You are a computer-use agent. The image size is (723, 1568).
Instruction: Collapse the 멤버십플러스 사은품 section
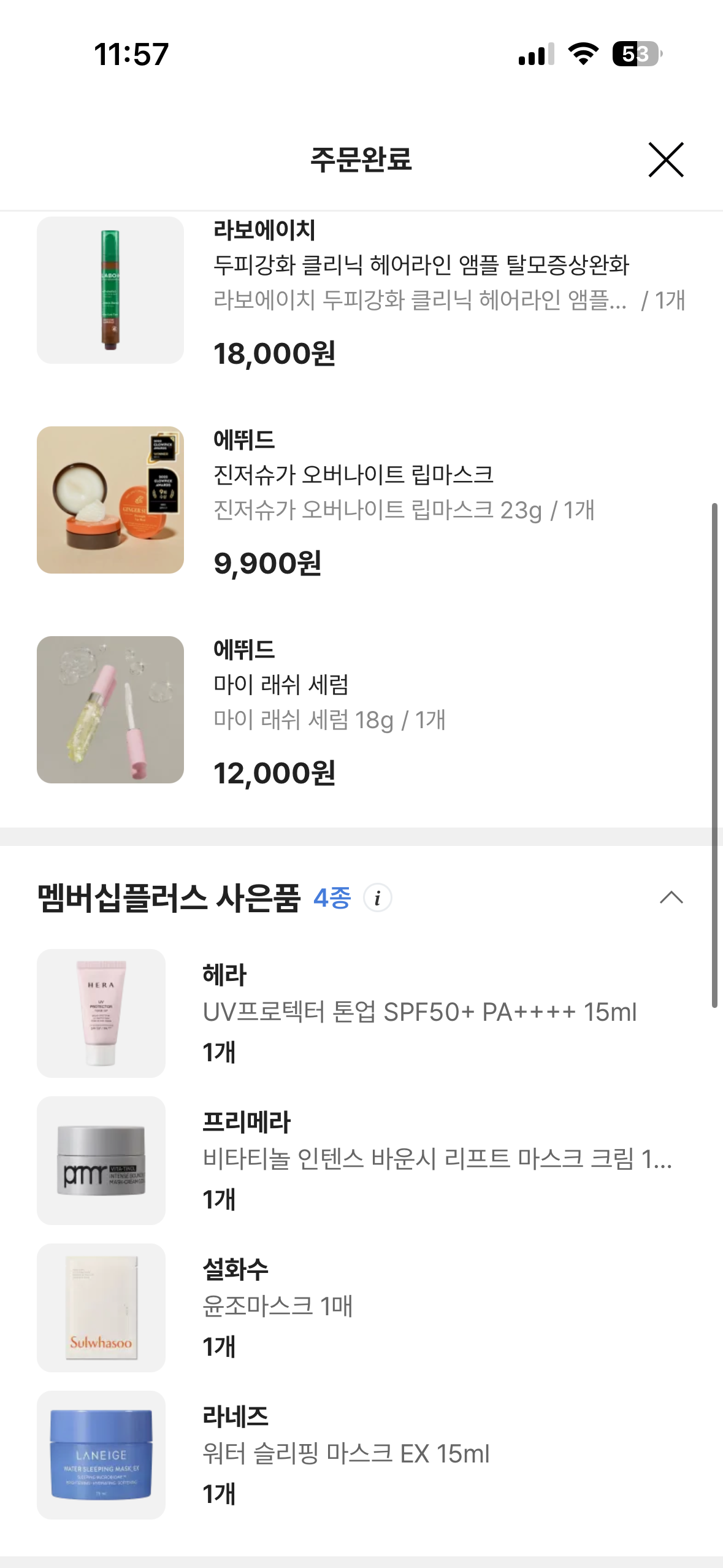click(671, 898)
